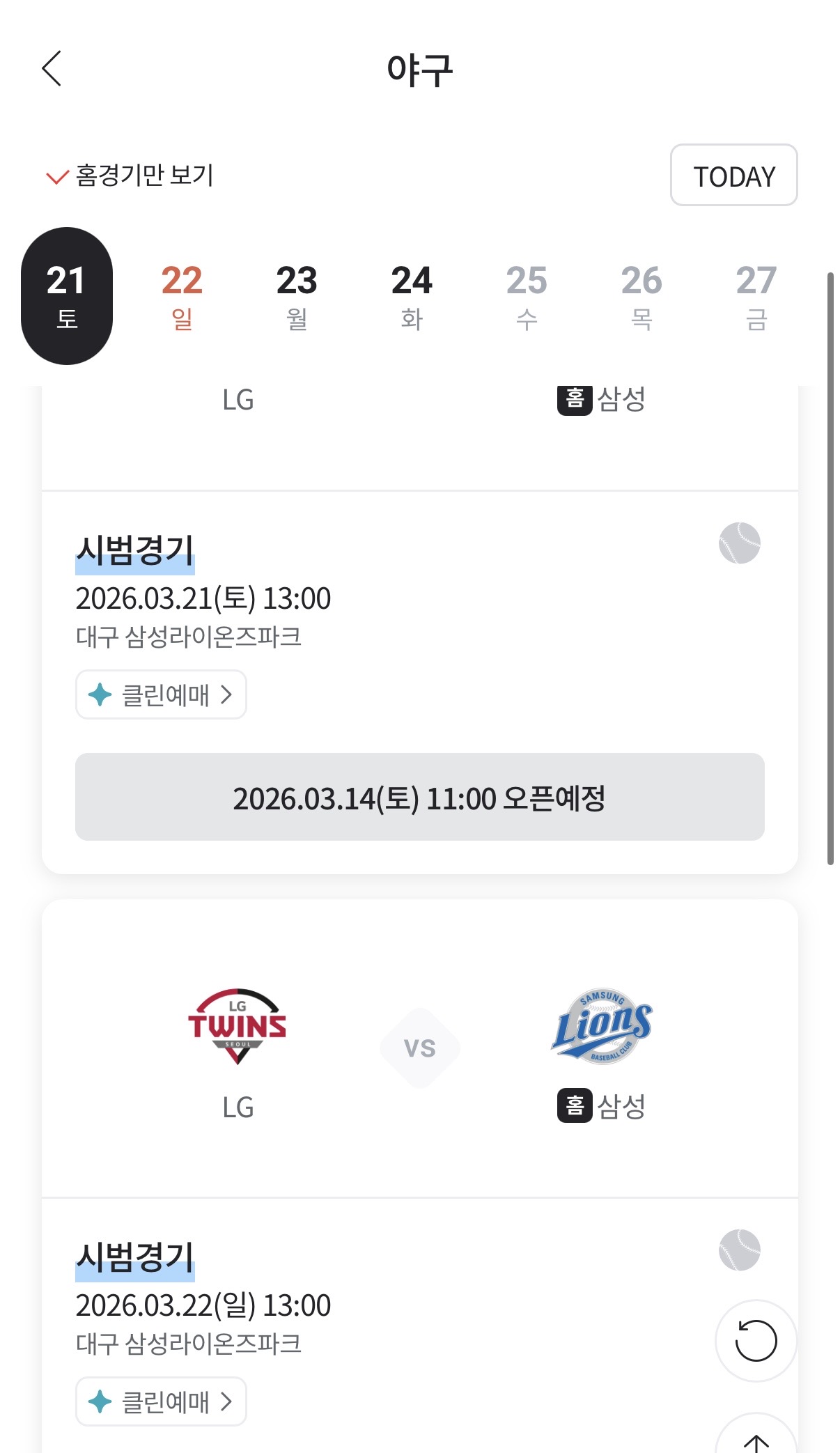Tap the baseball icon on the 03.21 game
The image size is (840, 1453).
(740, 543)
